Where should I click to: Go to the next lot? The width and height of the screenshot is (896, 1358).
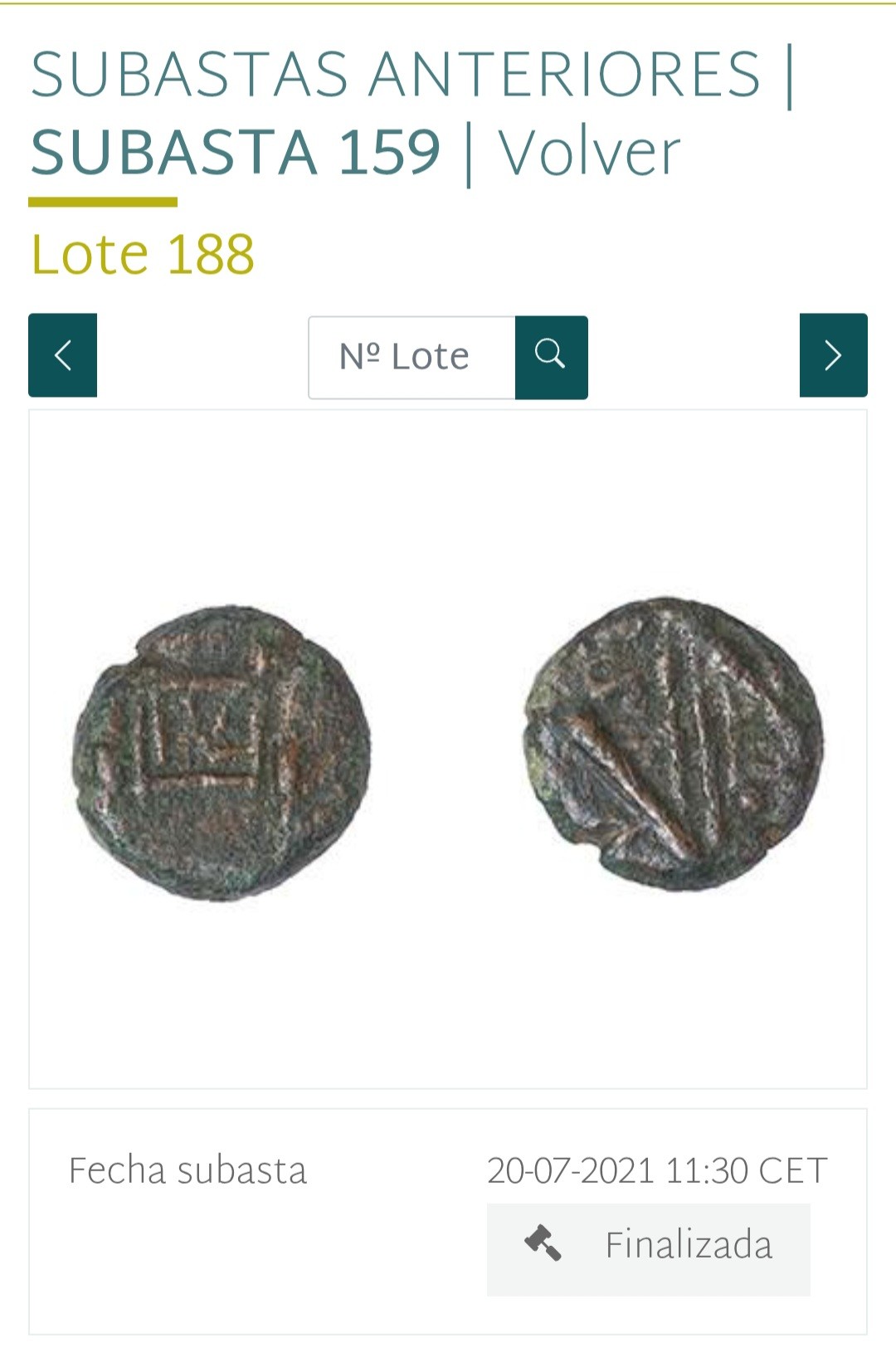(833, 355)
